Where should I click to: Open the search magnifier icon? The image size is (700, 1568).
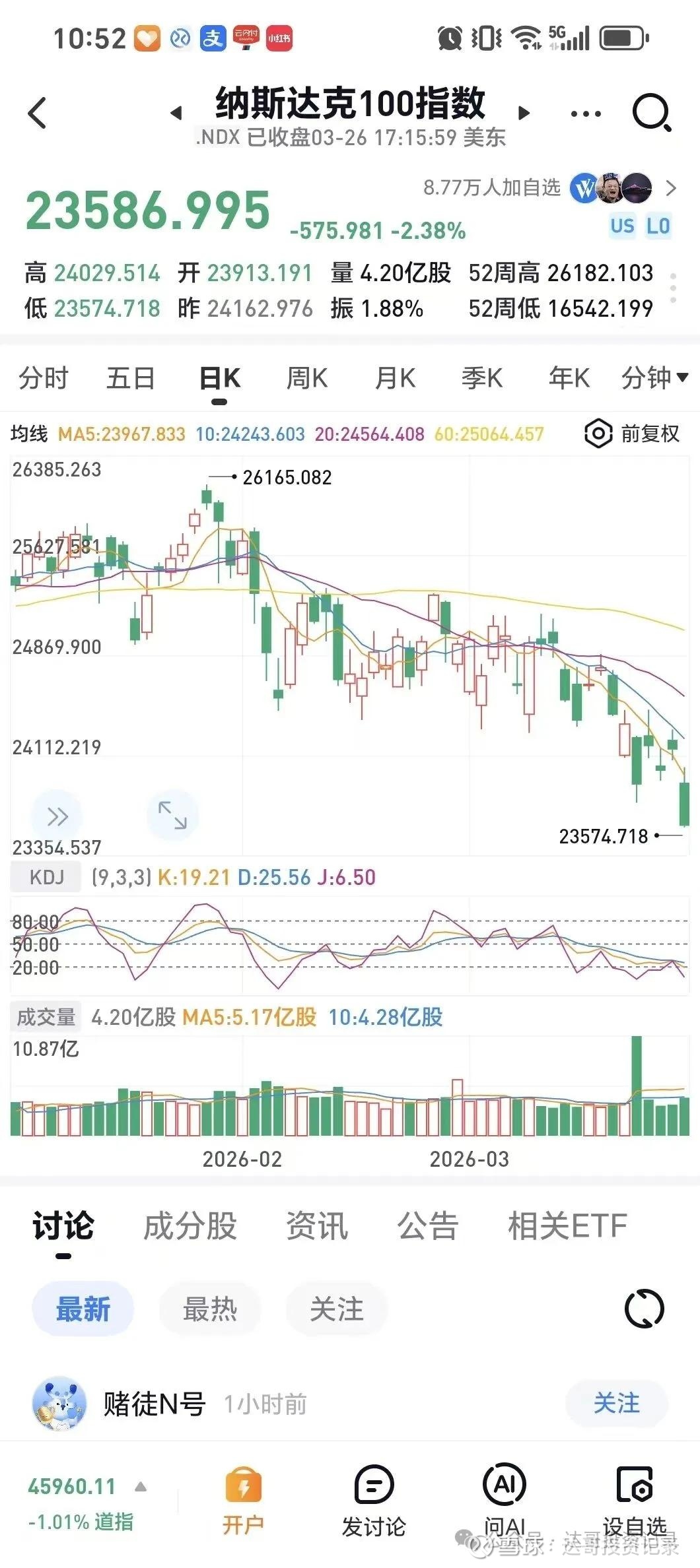(x=651, y=113)
